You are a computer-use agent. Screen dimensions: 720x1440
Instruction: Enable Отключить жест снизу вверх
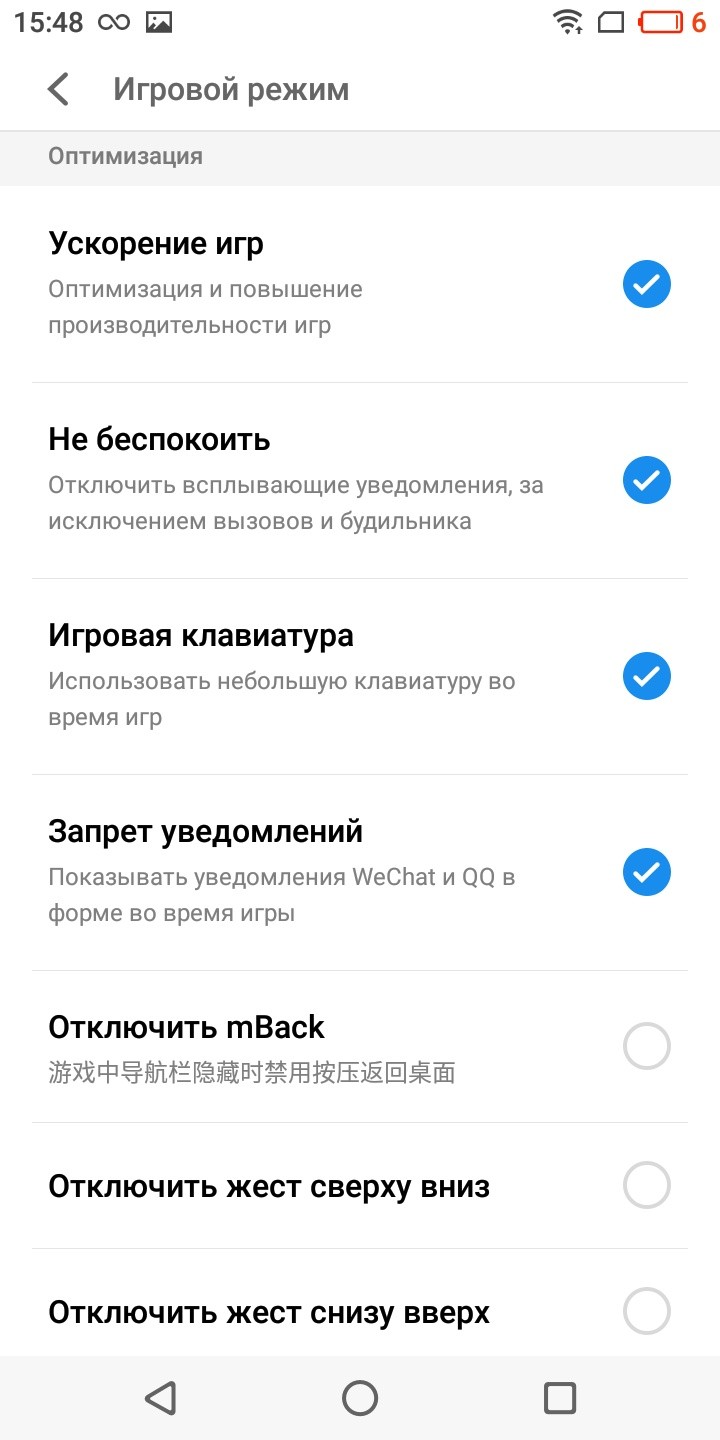(646, 1311)
